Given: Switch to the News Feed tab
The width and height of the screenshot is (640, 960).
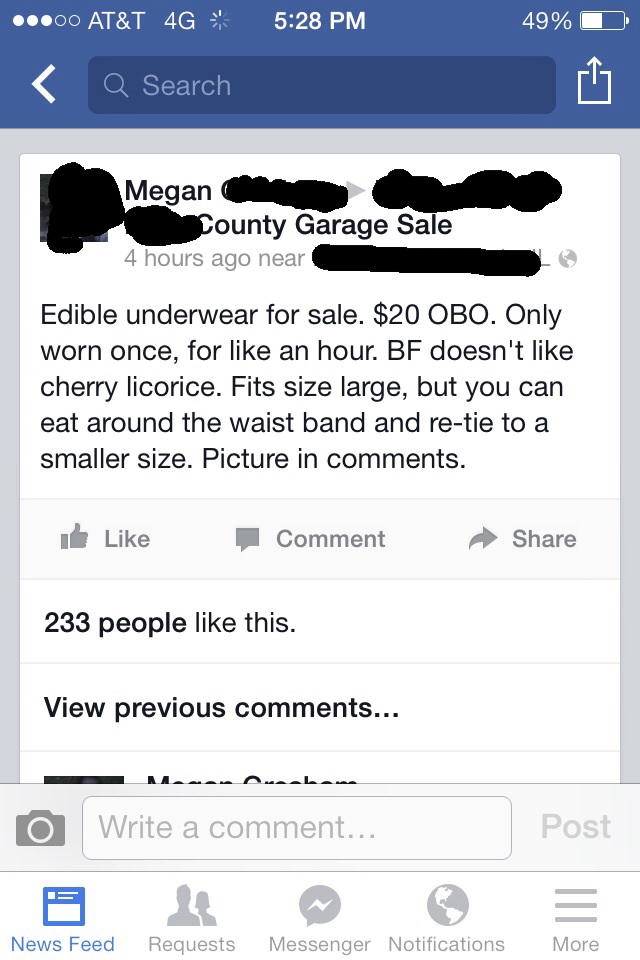Looking at the screenshot, I should point(63,920).
